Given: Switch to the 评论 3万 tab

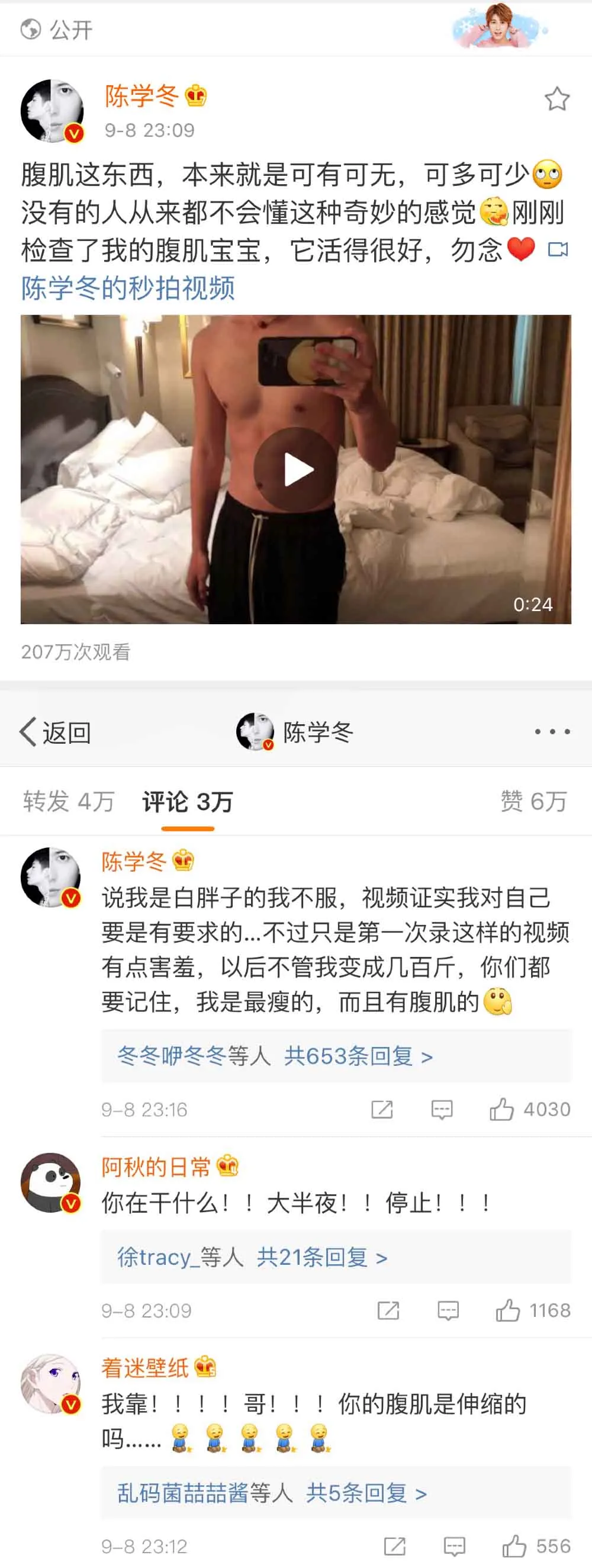Looking at the screenshot, I should [188, 802].
